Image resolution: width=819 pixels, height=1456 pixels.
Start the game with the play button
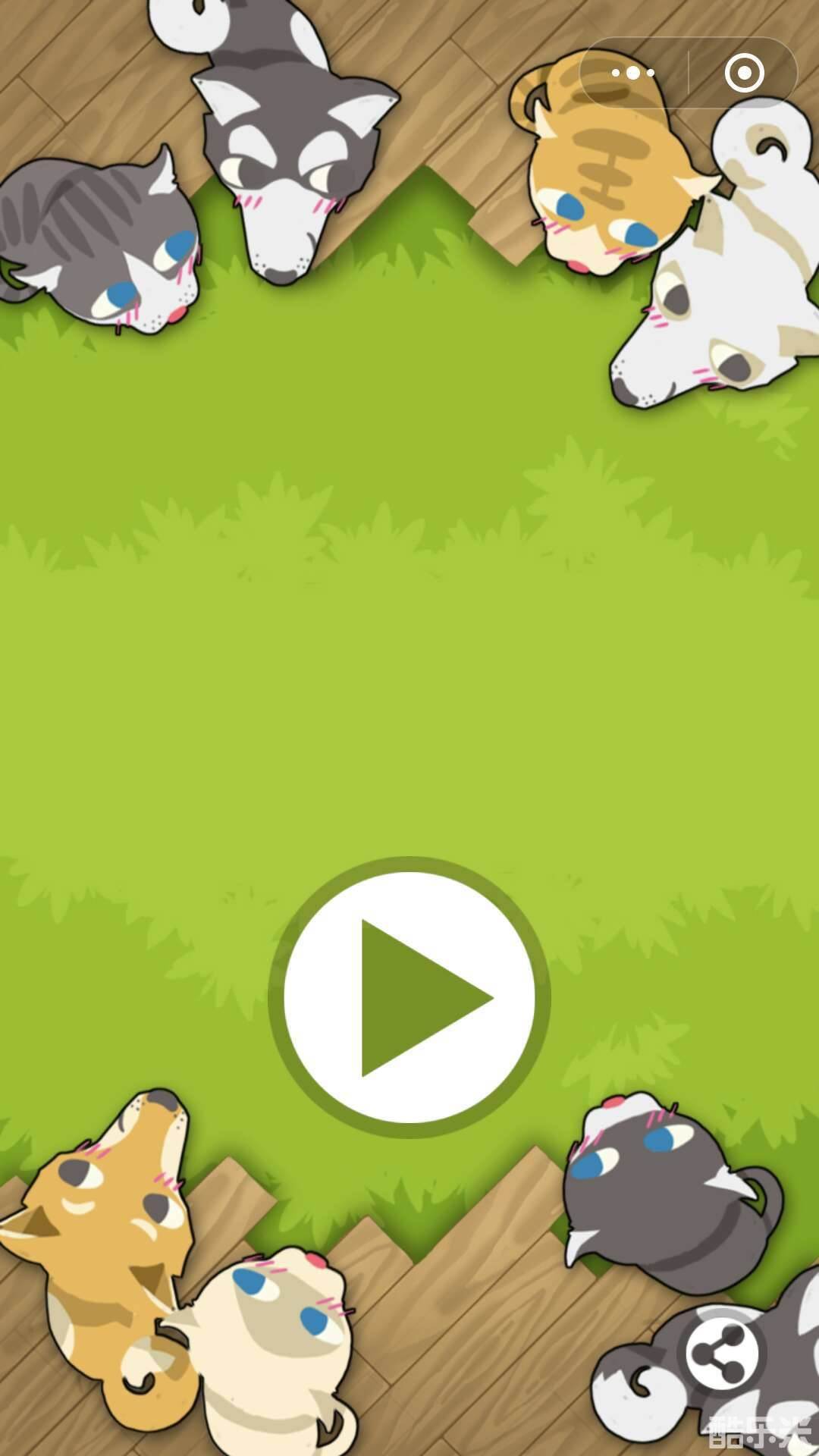pyautogui.click(x=409, y=997)
